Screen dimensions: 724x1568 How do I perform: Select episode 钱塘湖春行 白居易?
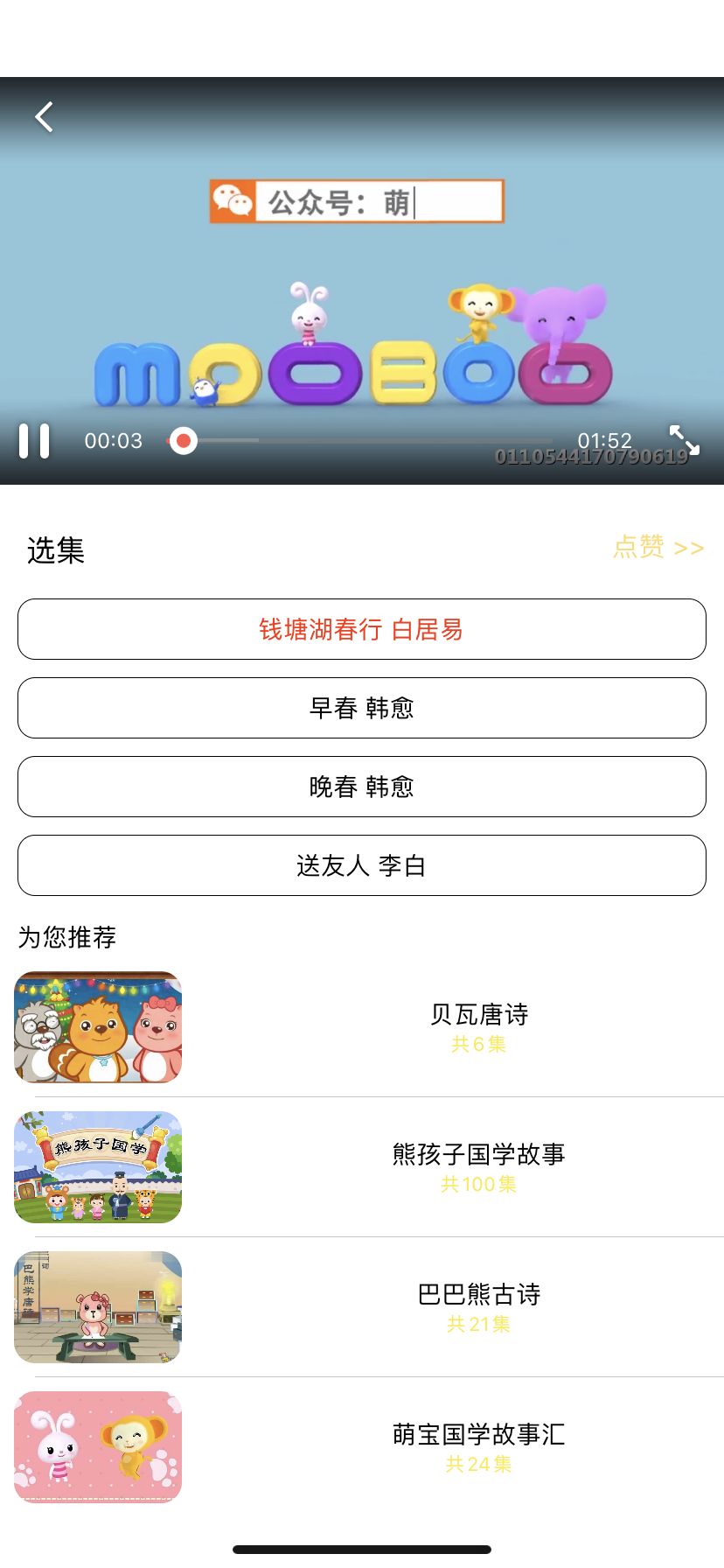click(361, 629)
